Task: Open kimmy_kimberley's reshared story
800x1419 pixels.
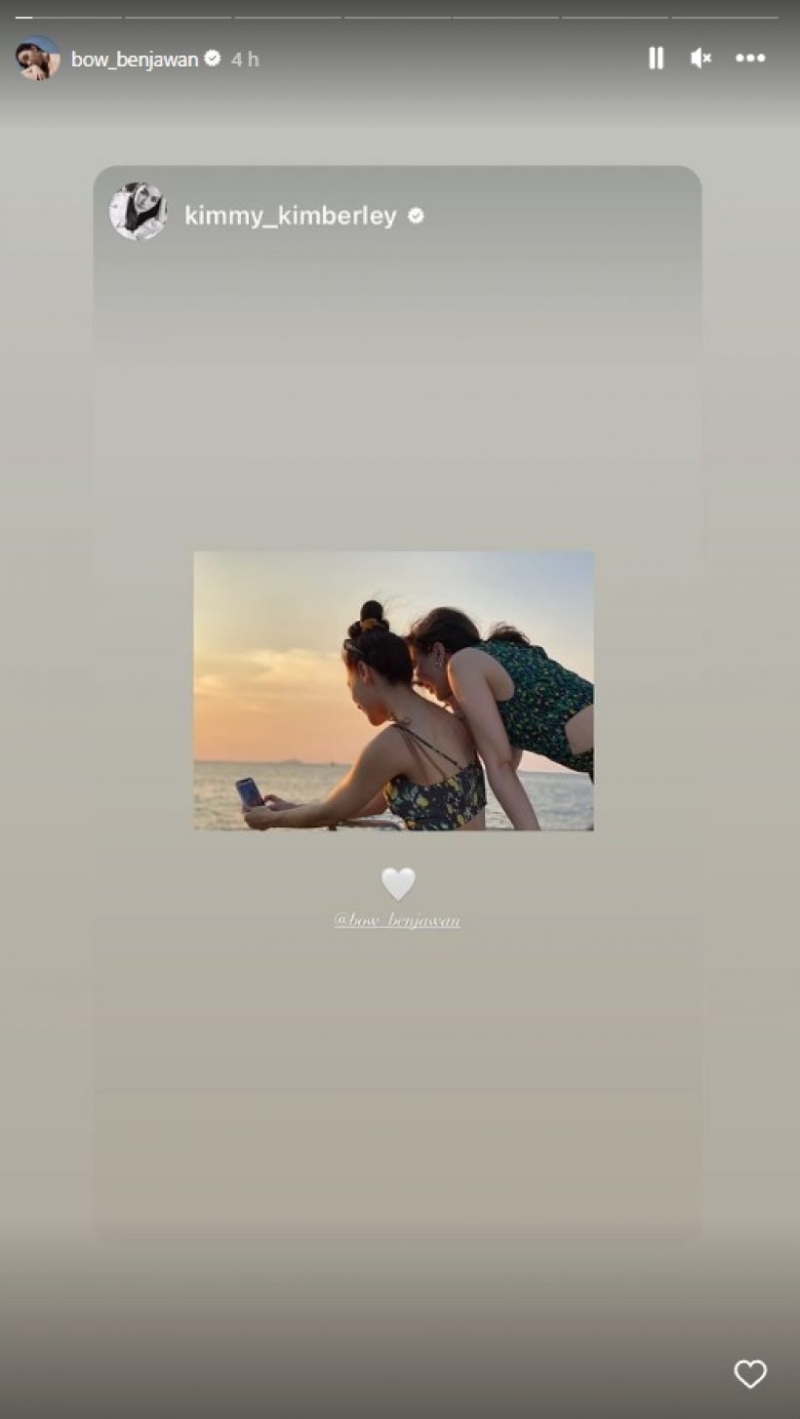Action: click(393, 690)
